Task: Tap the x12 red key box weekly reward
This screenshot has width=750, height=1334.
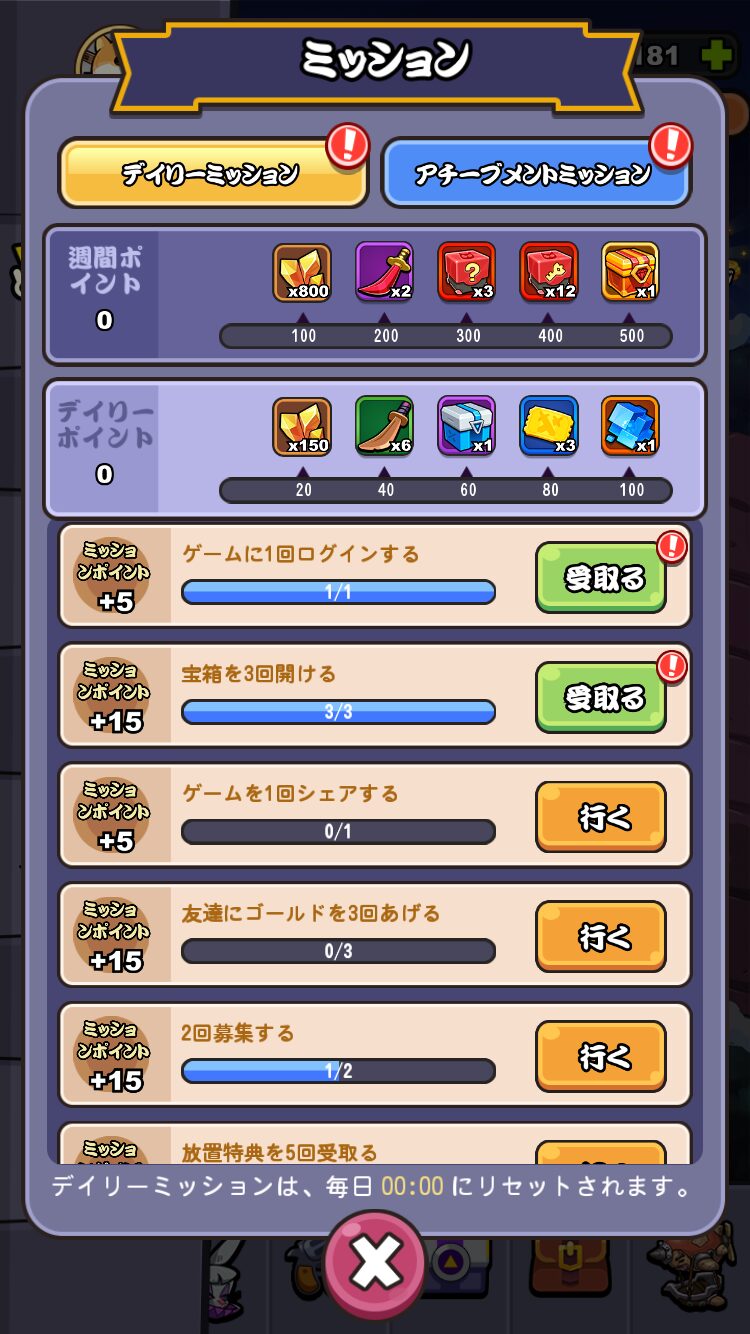Action: tap(548, 272)
